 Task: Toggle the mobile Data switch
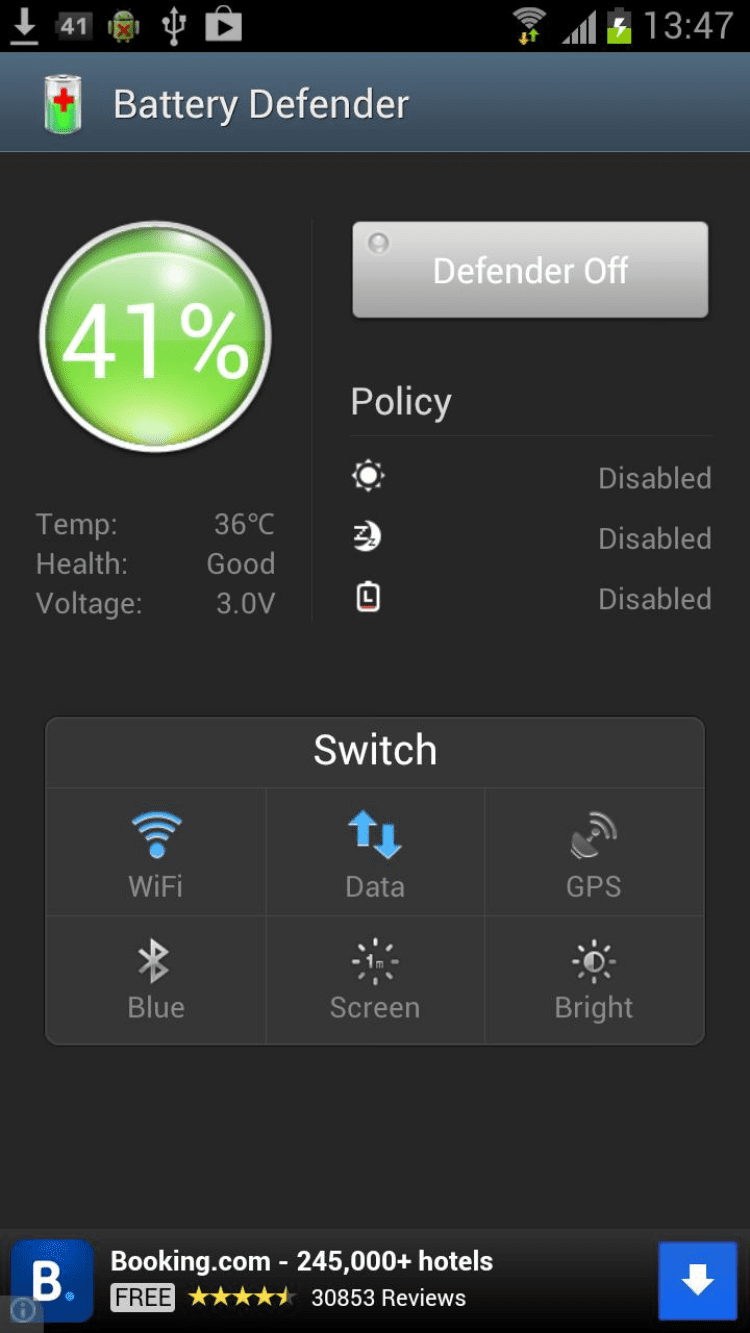point(375,853)
